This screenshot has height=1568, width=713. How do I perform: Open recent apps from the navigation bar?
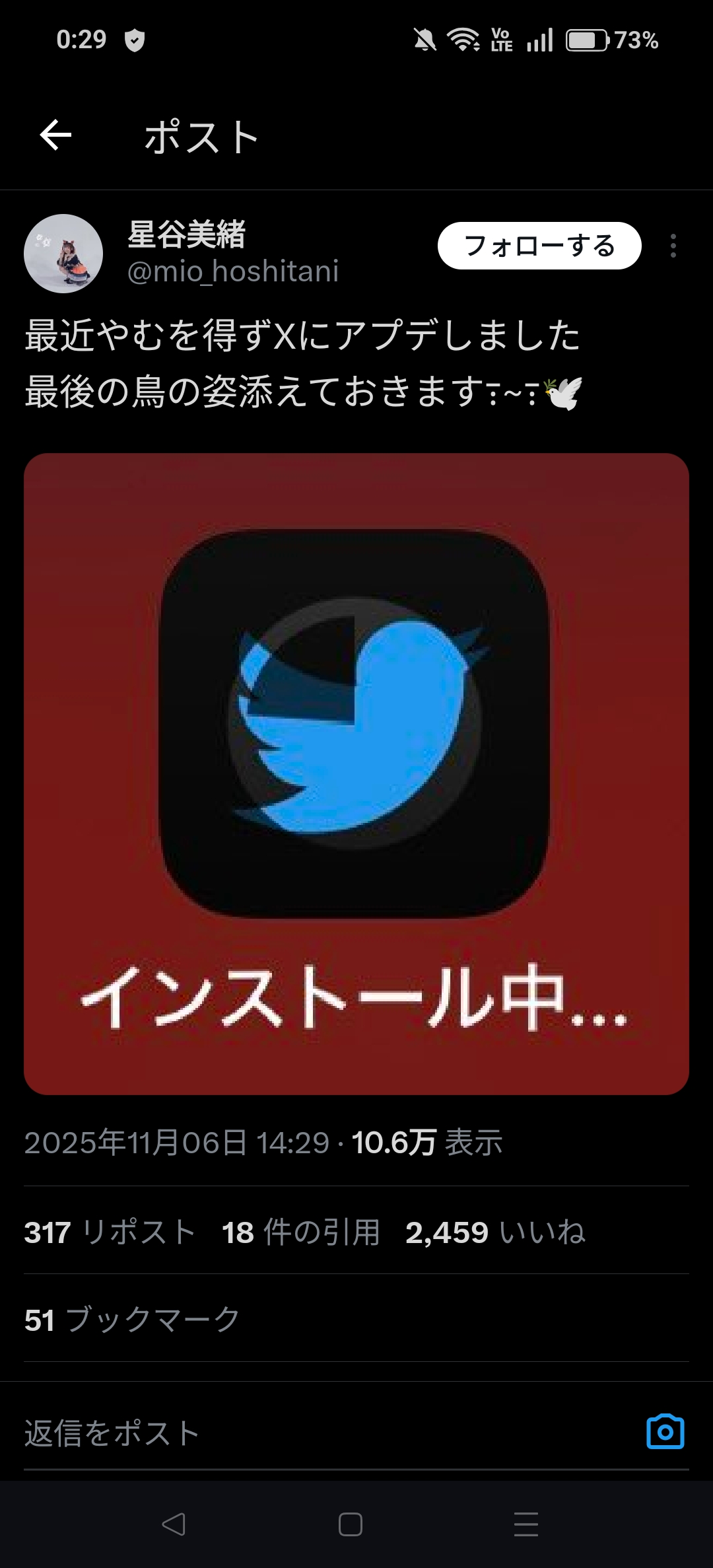click(526, 1524)
